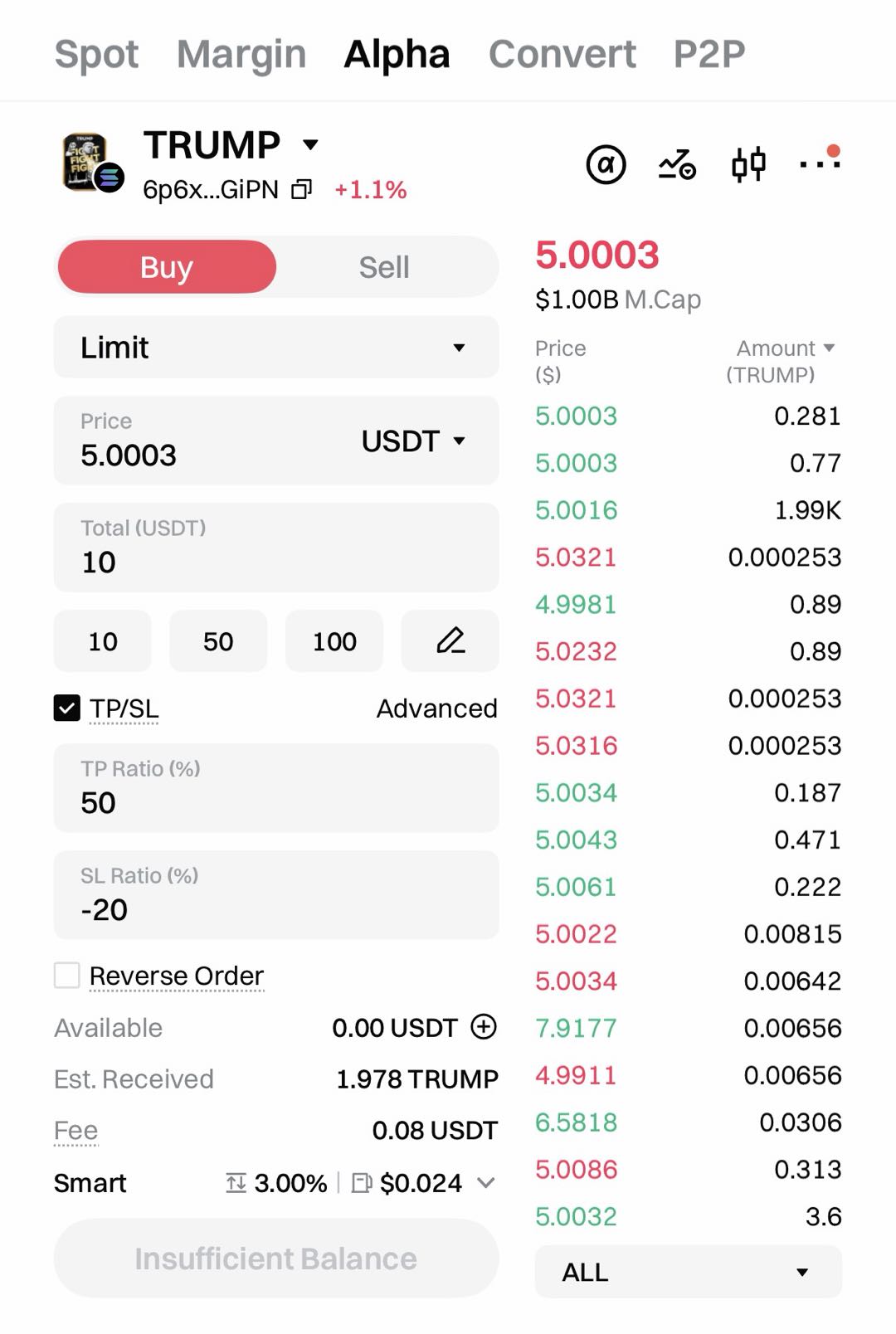Switch to the Spot tab
Viewport: 896px width, 1334px height.
coord(96,55)
